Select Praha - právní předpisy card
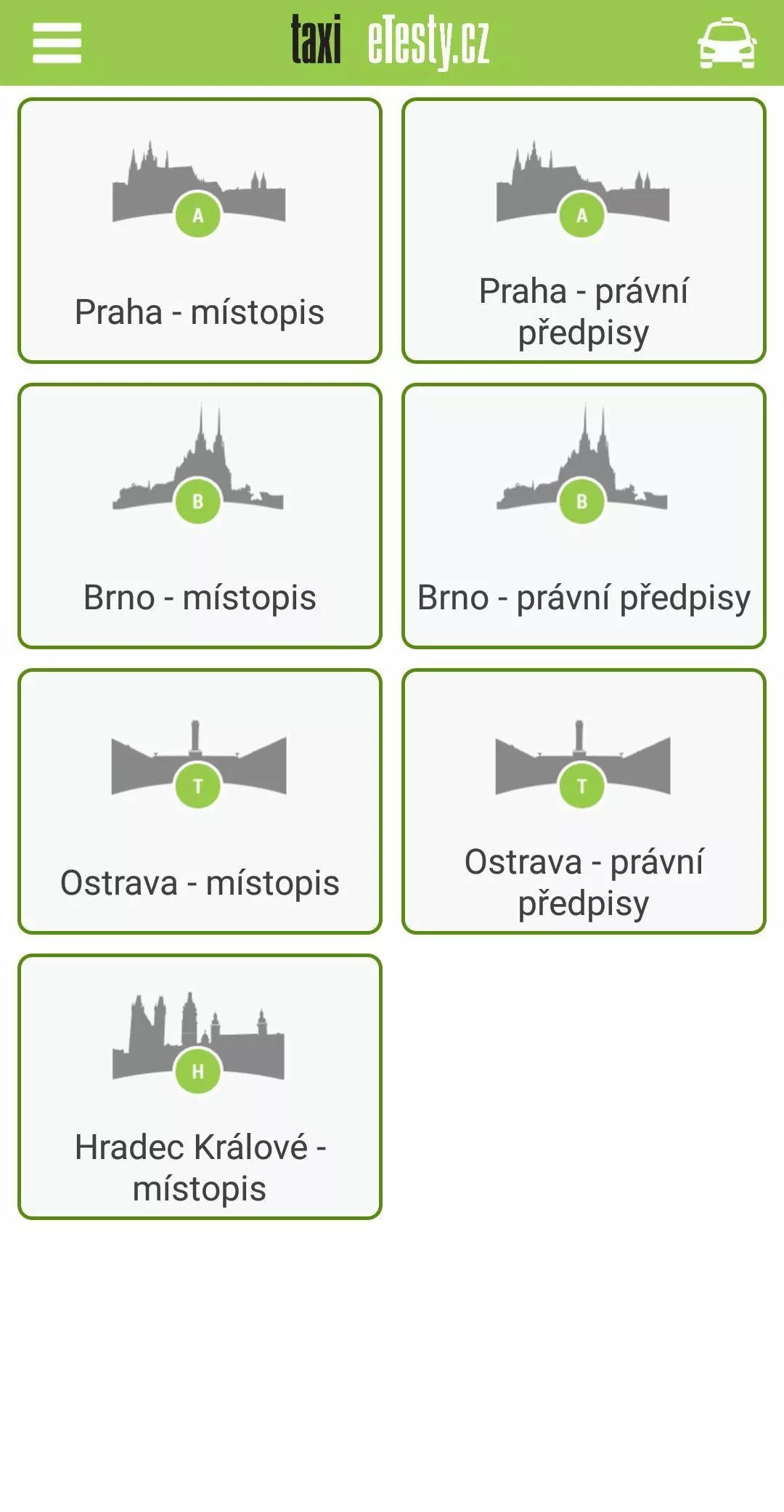This screenshot has width=784, height=1512. click(x=584, y=230)
